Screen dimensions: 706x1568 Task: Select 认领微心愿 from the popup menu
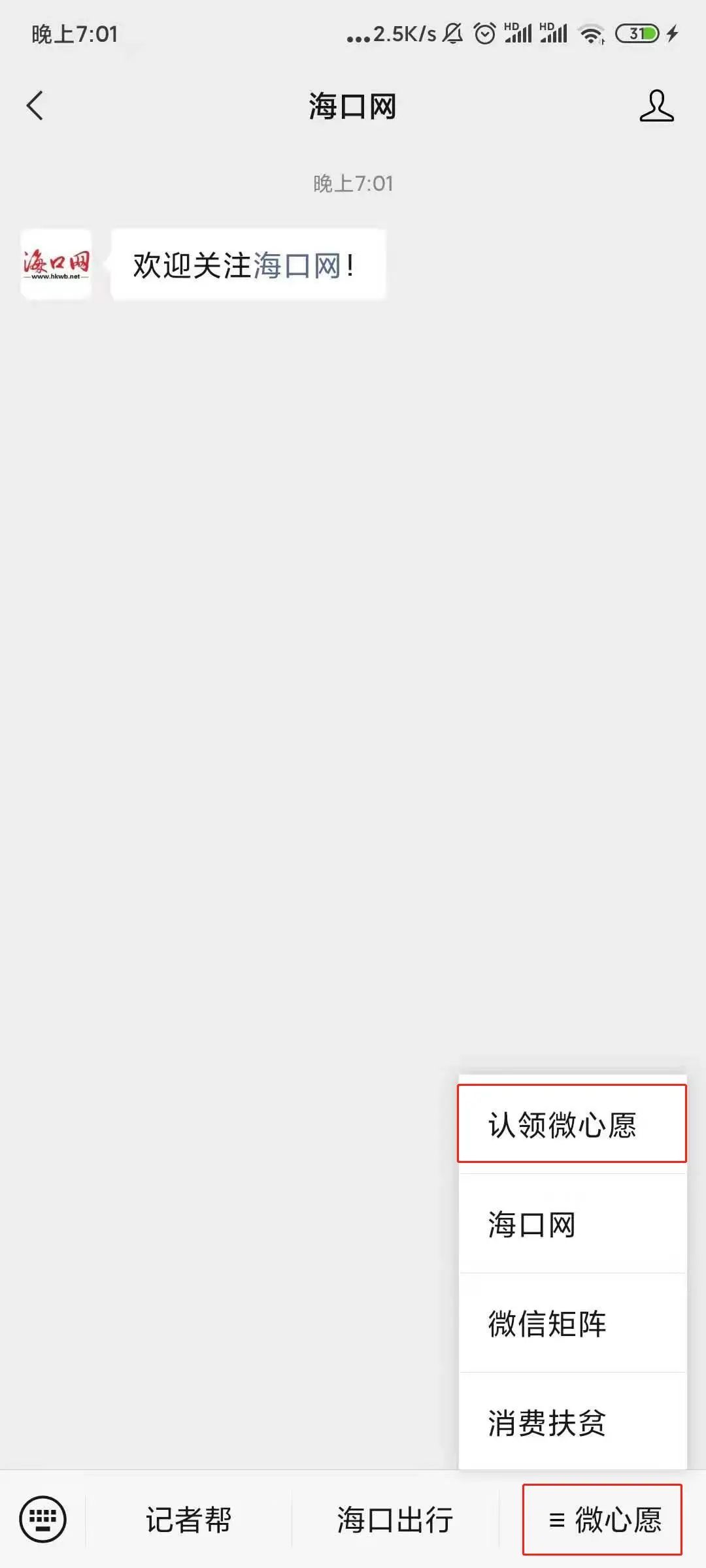572,1124
